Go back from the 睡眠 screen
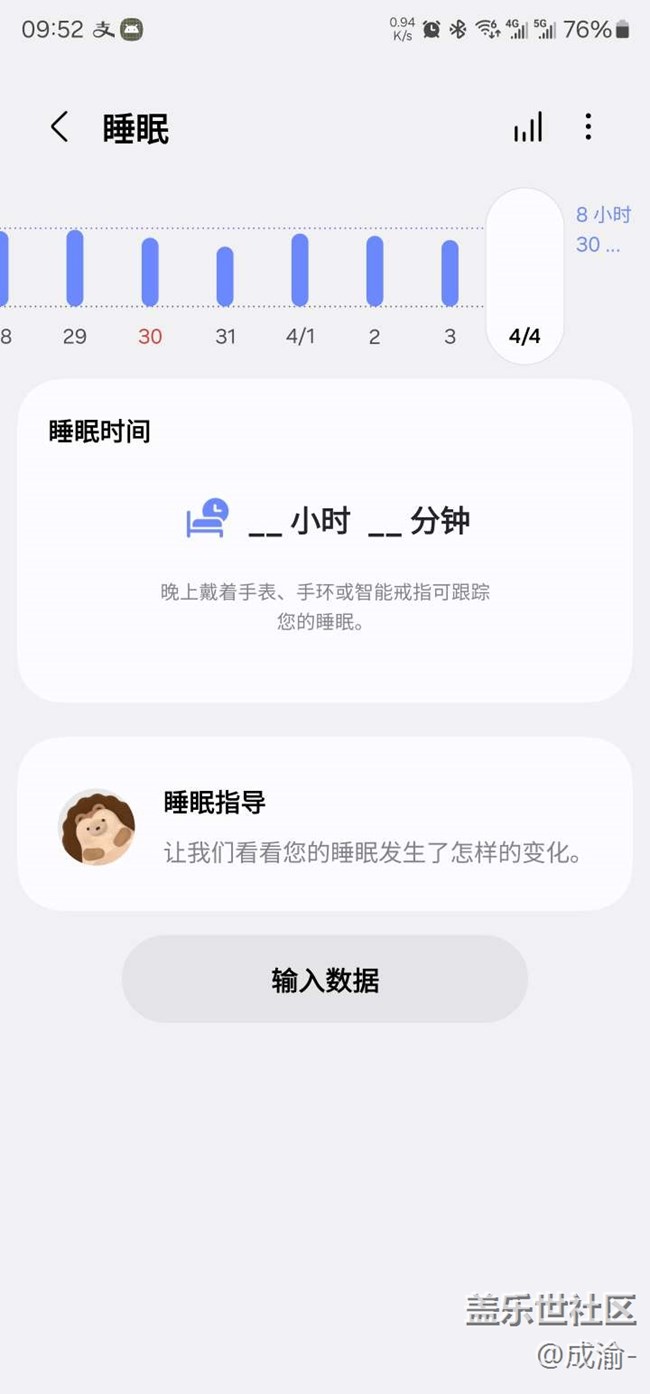Image resolution: width=650 pixels, height=1394 pixels. 60,127
